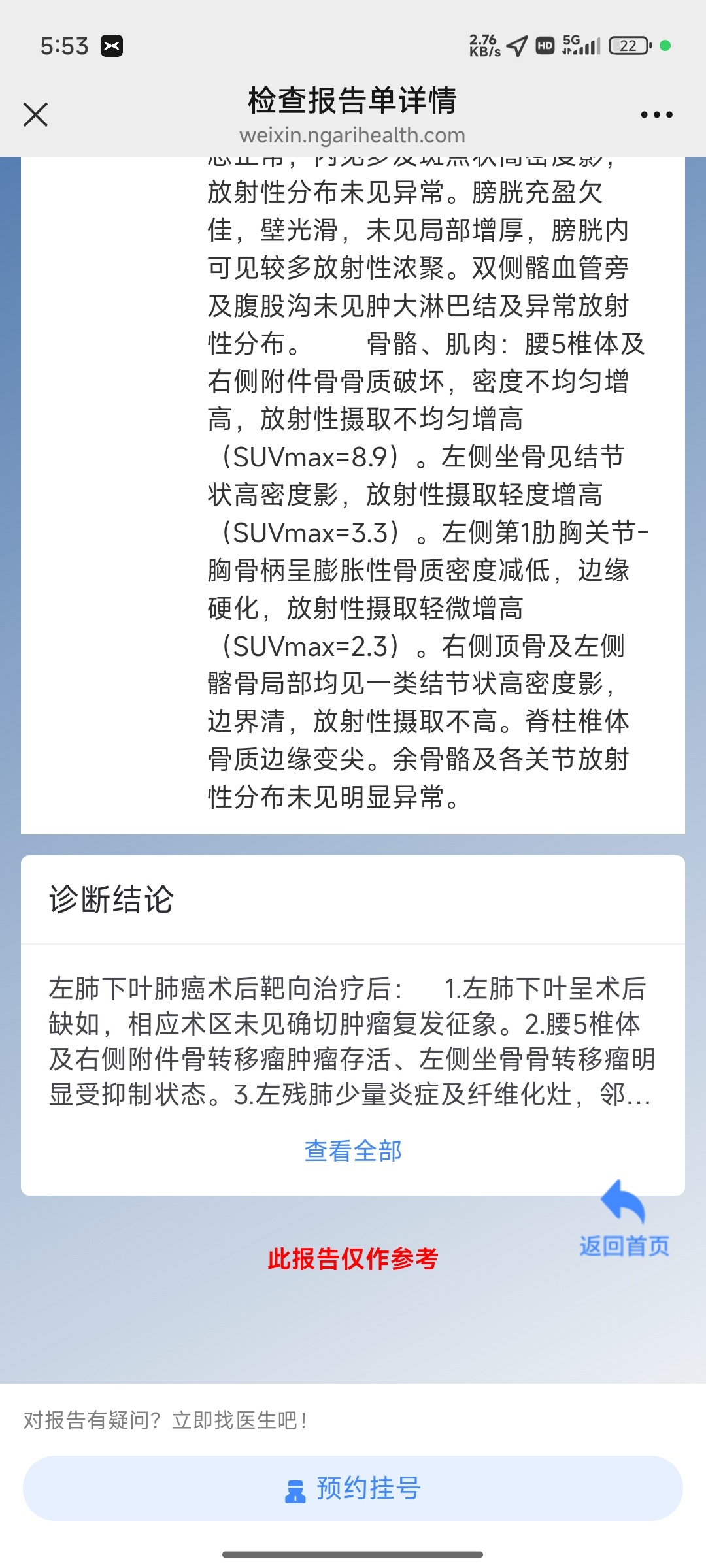Open the three-dot overflow menu
This screenshot has width=706, height=1568.
pyautogui.click(x=656, y=115)
